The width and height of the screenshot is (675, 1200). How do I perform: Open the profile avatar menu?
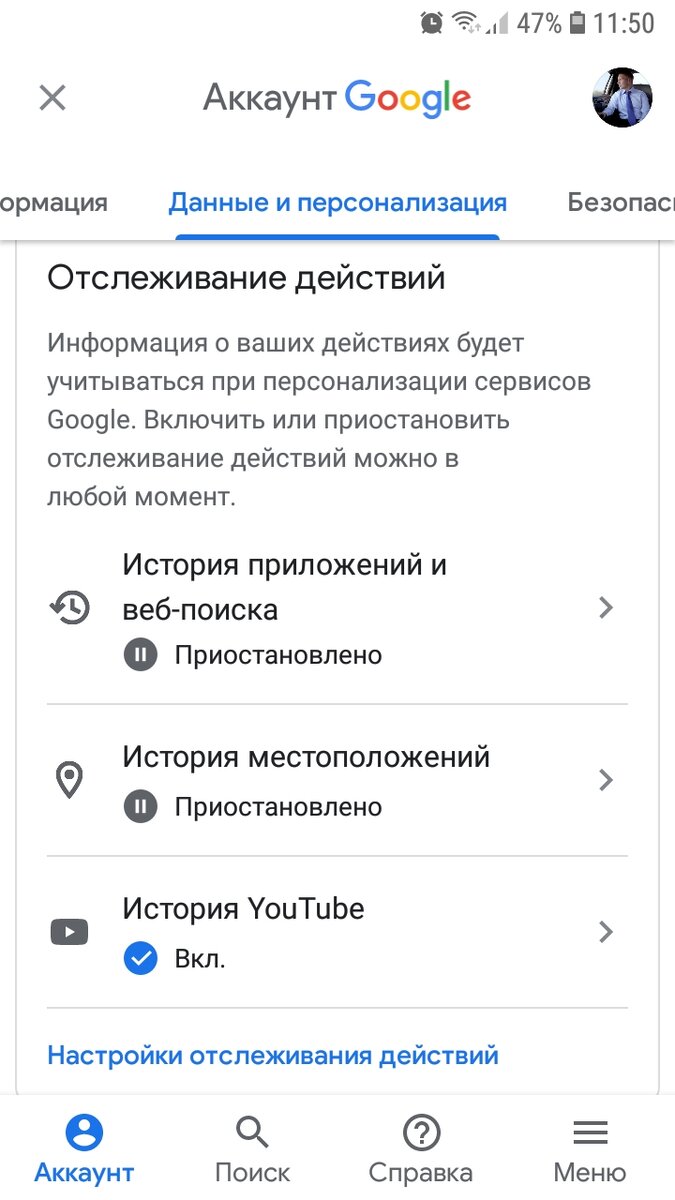tap(622, 98)
